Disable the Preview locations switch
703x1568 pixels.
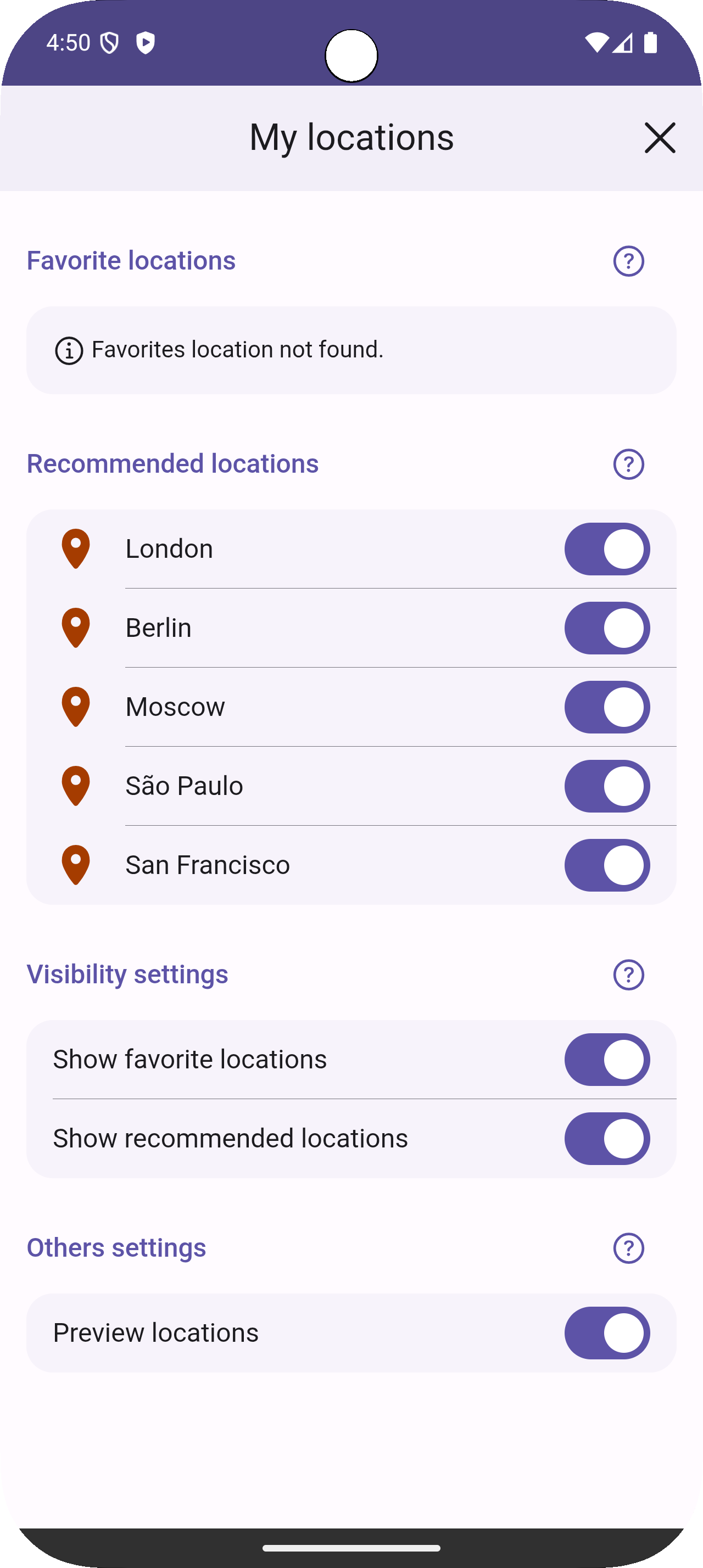point(607,1333)
